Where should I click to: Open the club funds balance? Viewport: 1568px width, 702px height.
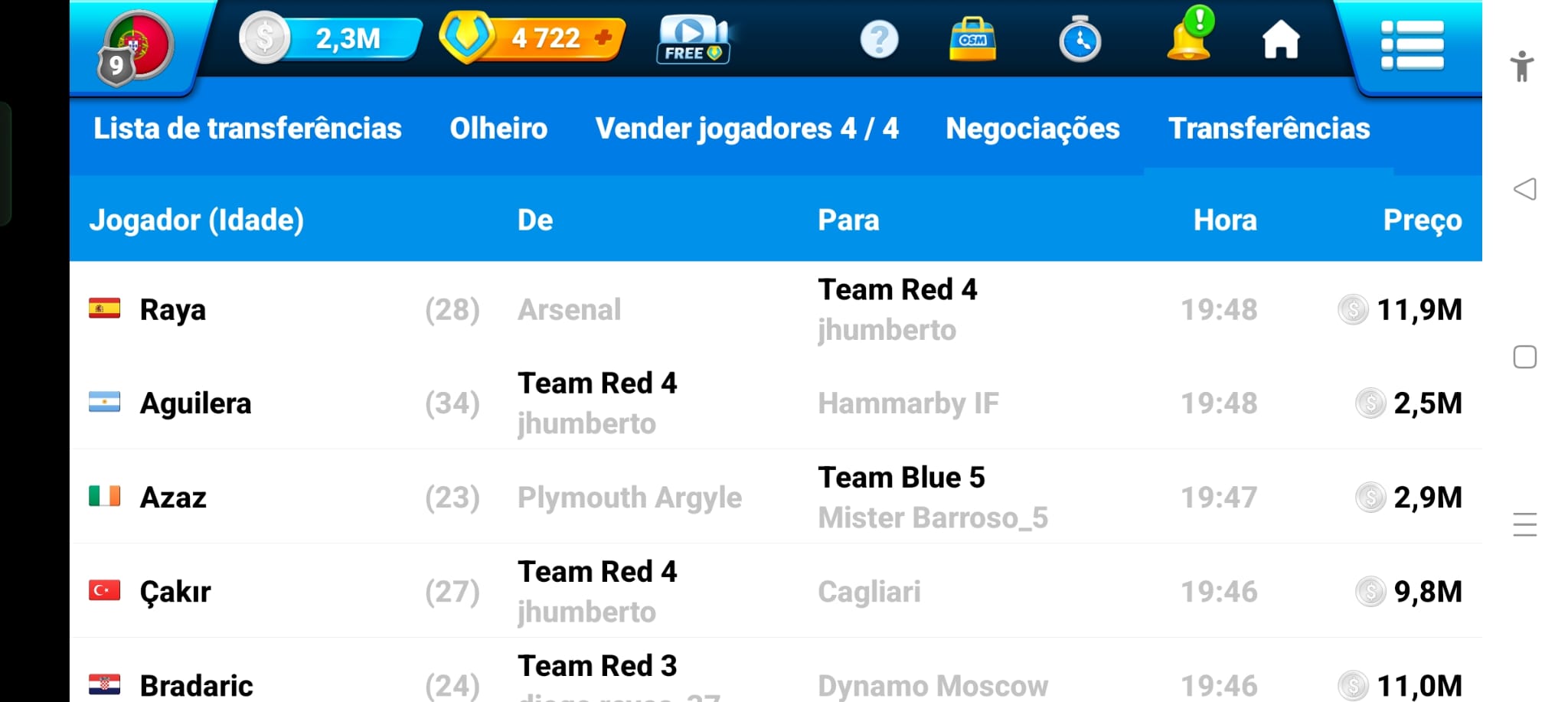point(331,38)
